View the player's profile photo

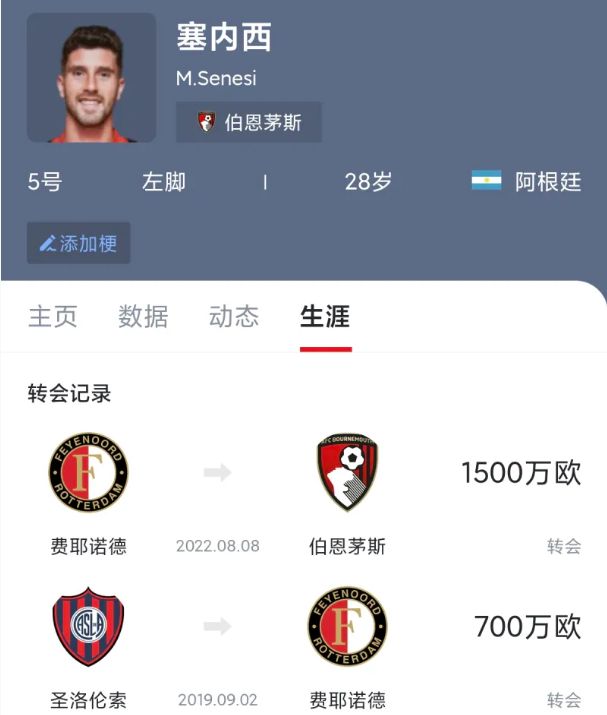tap(91, 78)
